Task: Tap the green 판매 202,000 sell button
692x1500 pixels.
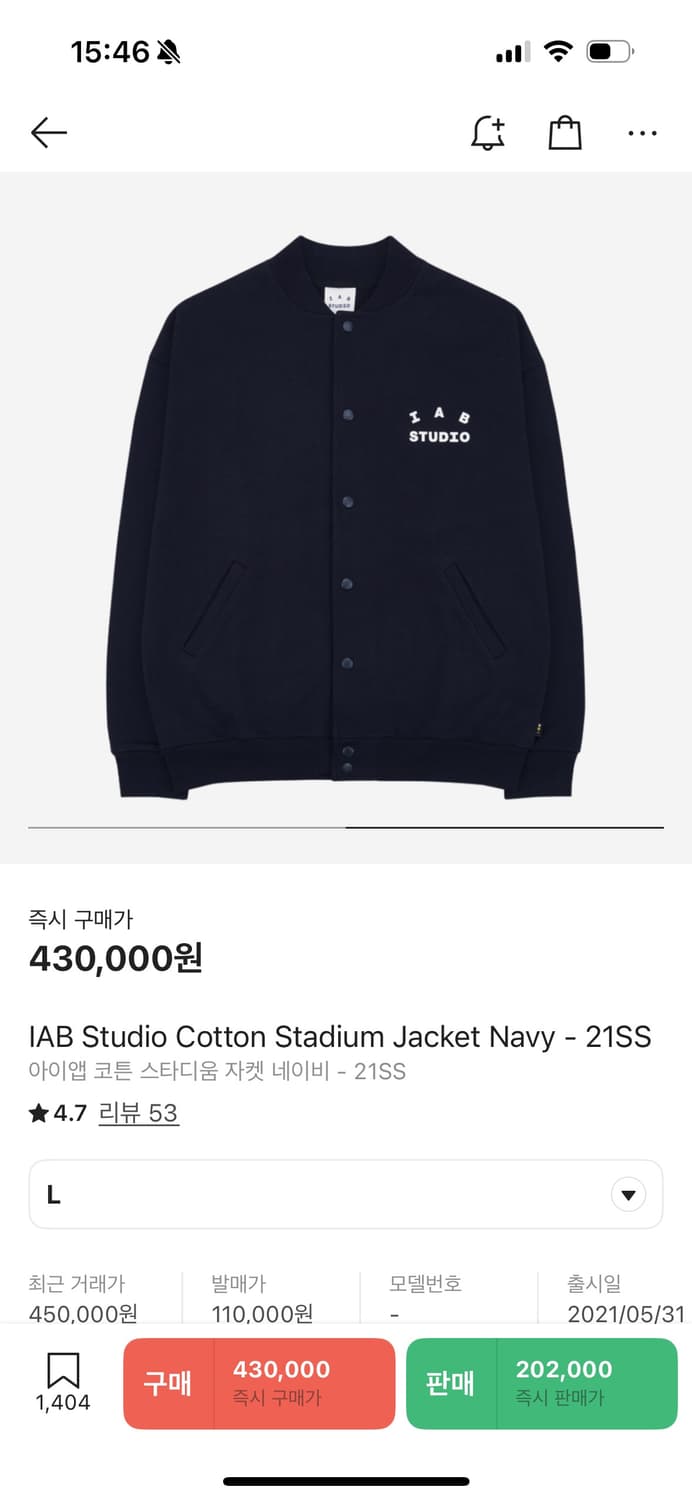Action: [541, 1383]
